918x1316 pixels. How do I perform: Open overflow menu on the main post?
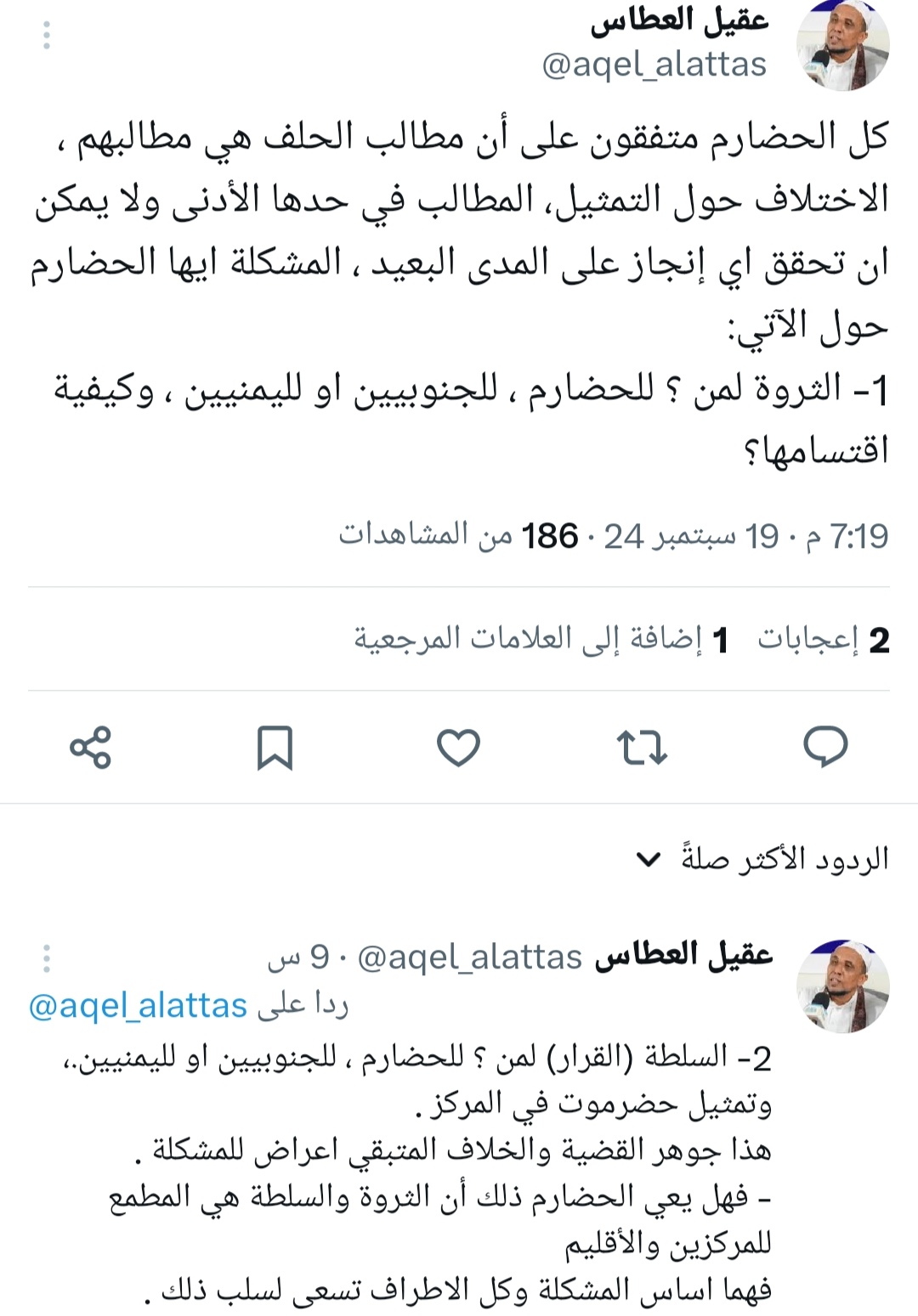tap(47, 36)
